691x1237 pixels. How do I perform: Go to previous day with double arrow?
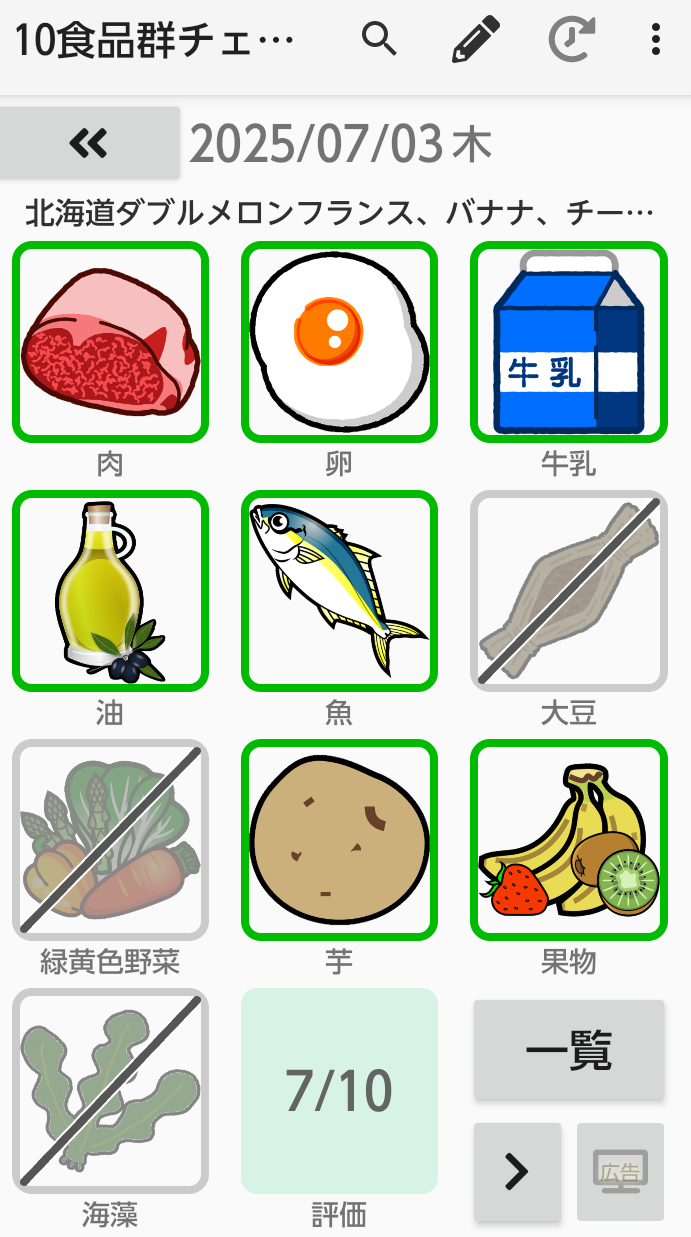click(90, 143)
